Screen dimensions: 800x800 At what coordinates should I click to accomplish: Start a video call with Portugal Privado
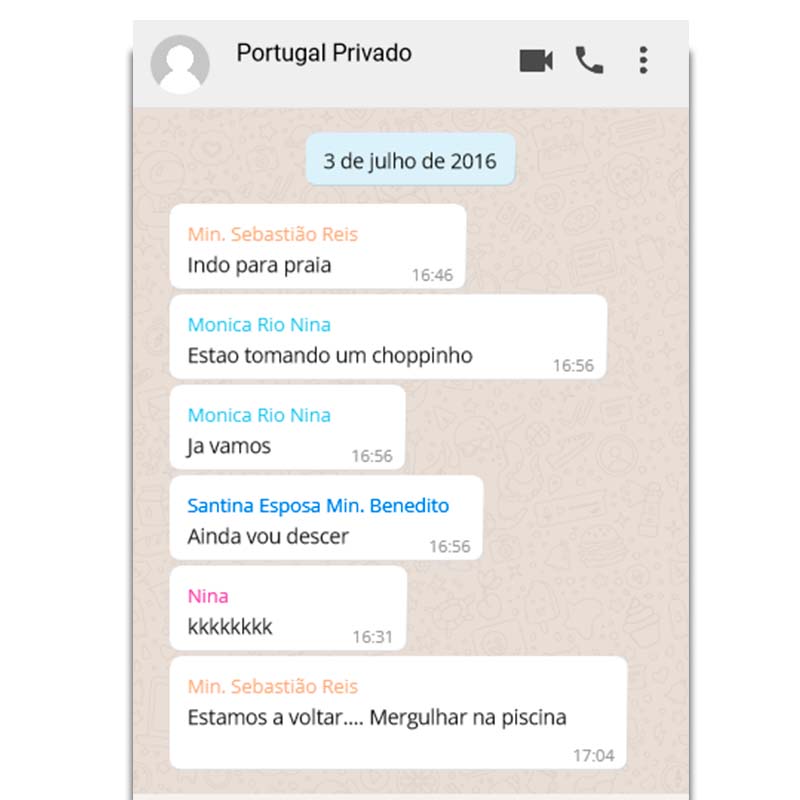[536, 61]
